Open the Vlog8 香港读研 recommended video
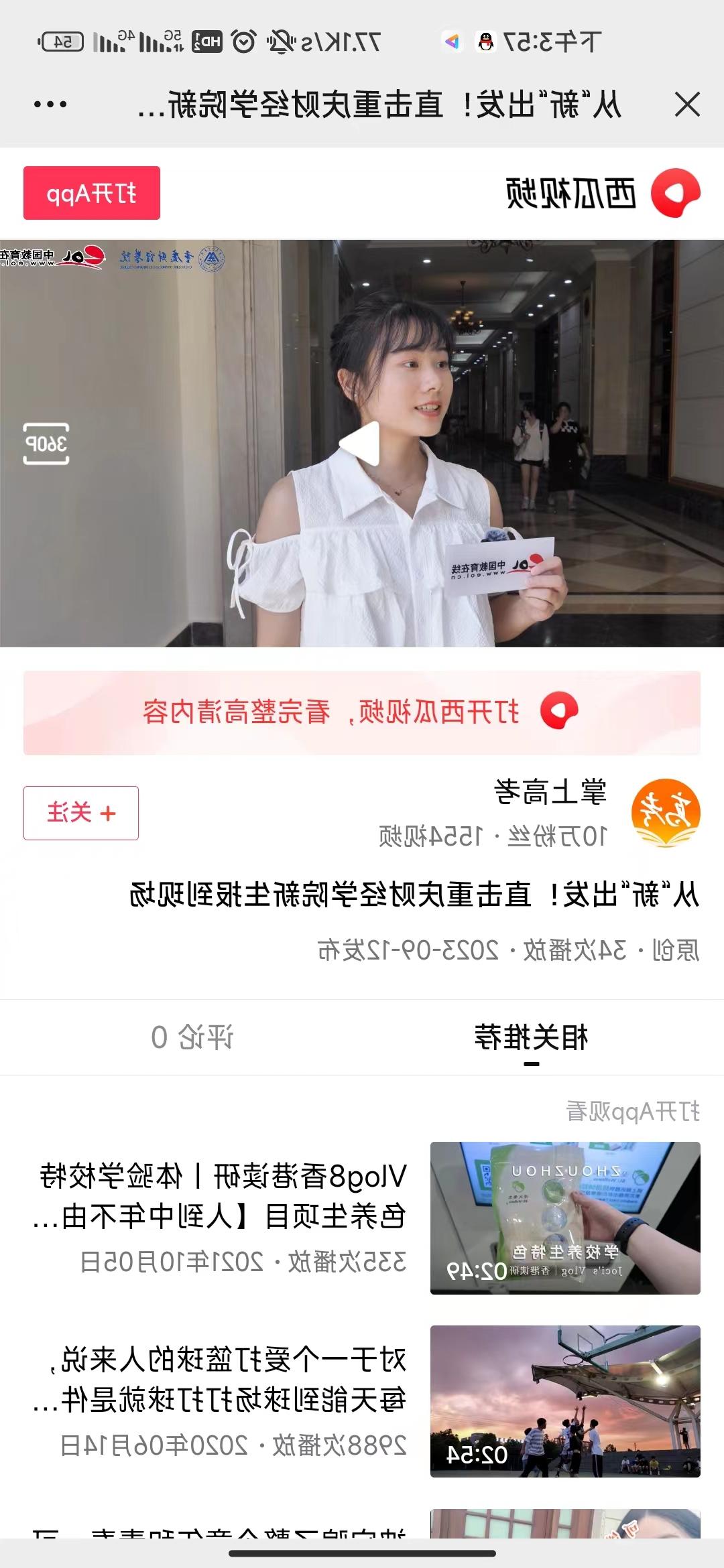The height and width of the screenshot is (1568, 724). (362, 1218)
